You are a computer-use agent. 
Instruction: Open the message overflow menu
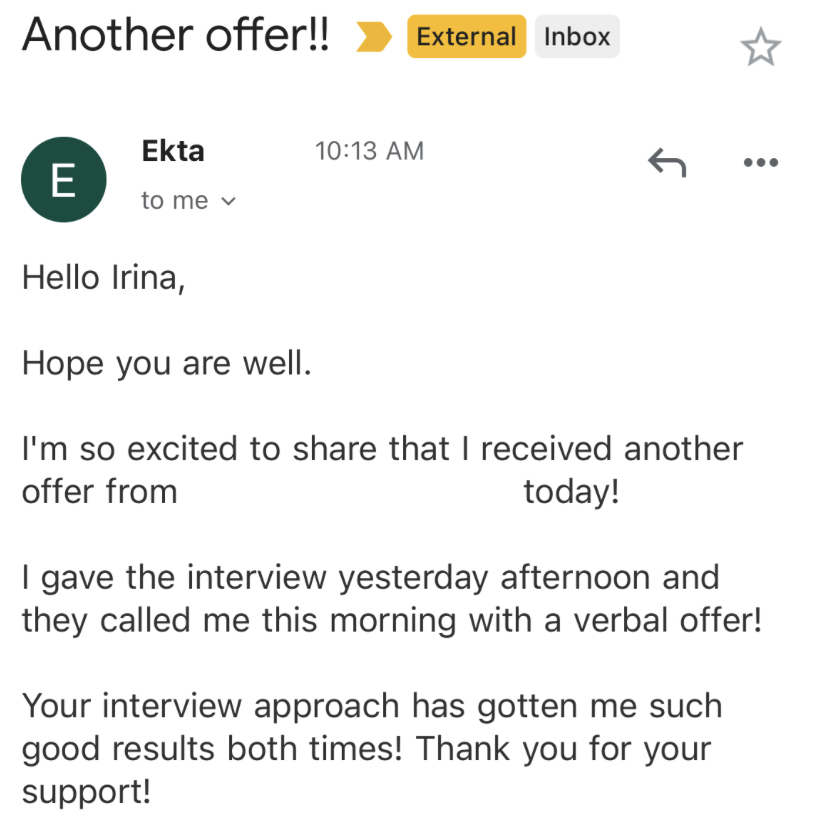coord(760,162)
